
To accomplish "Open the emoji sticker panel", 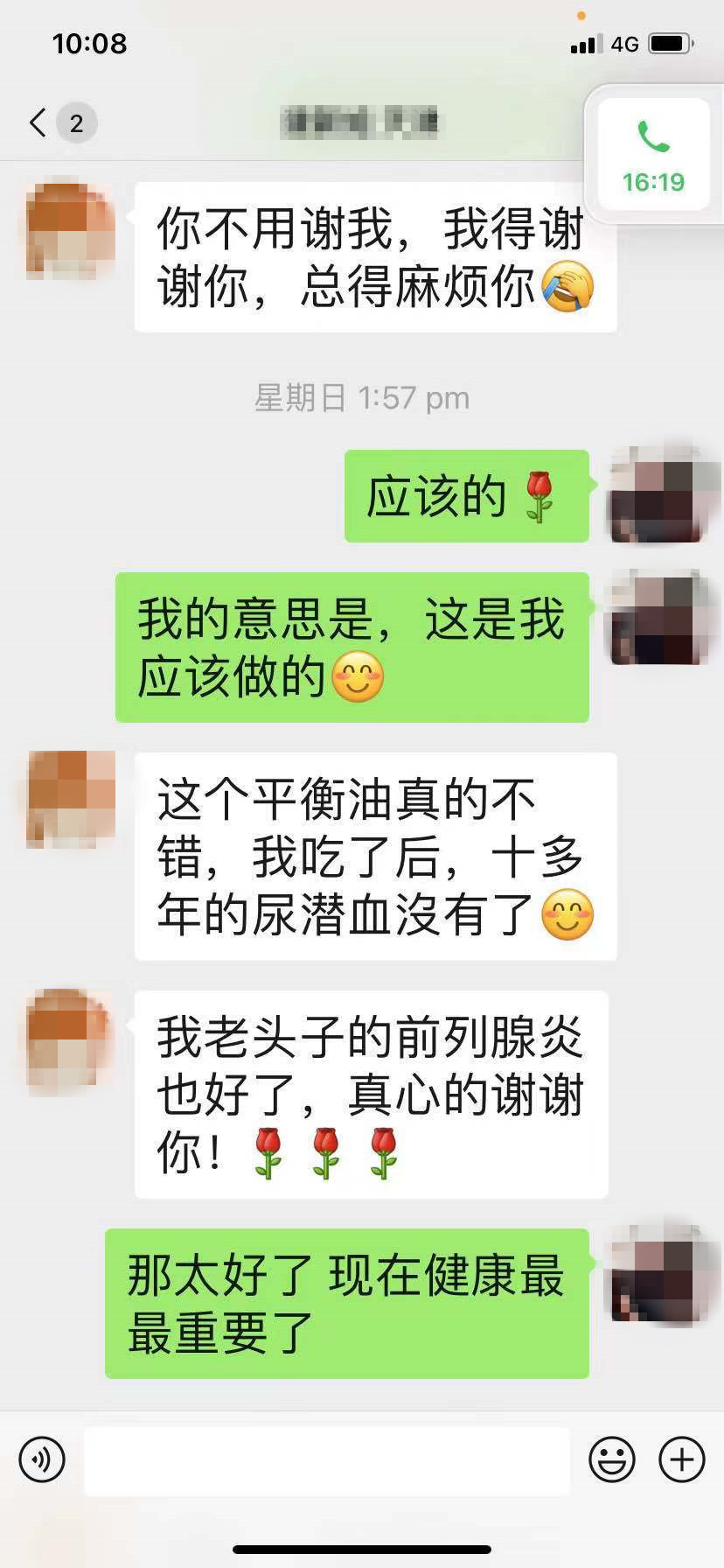I will pos(612,1460).
